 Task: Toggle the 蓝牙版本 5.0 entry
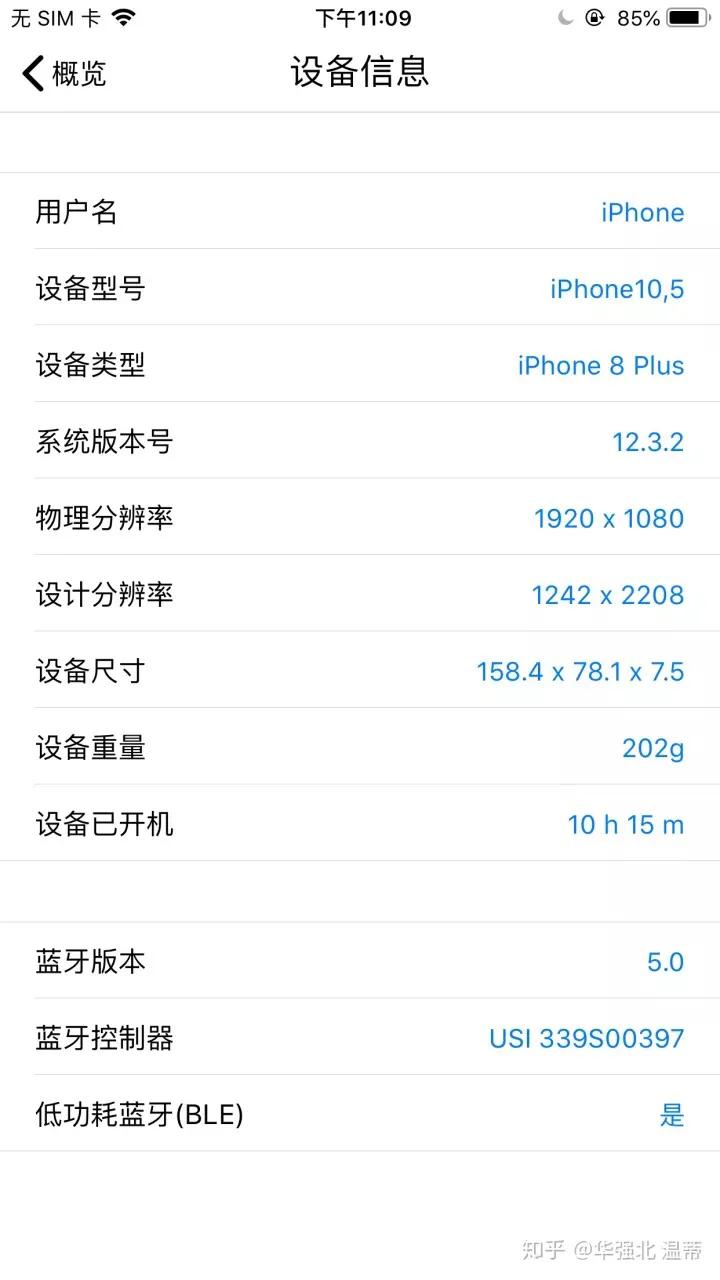point(360,962)
